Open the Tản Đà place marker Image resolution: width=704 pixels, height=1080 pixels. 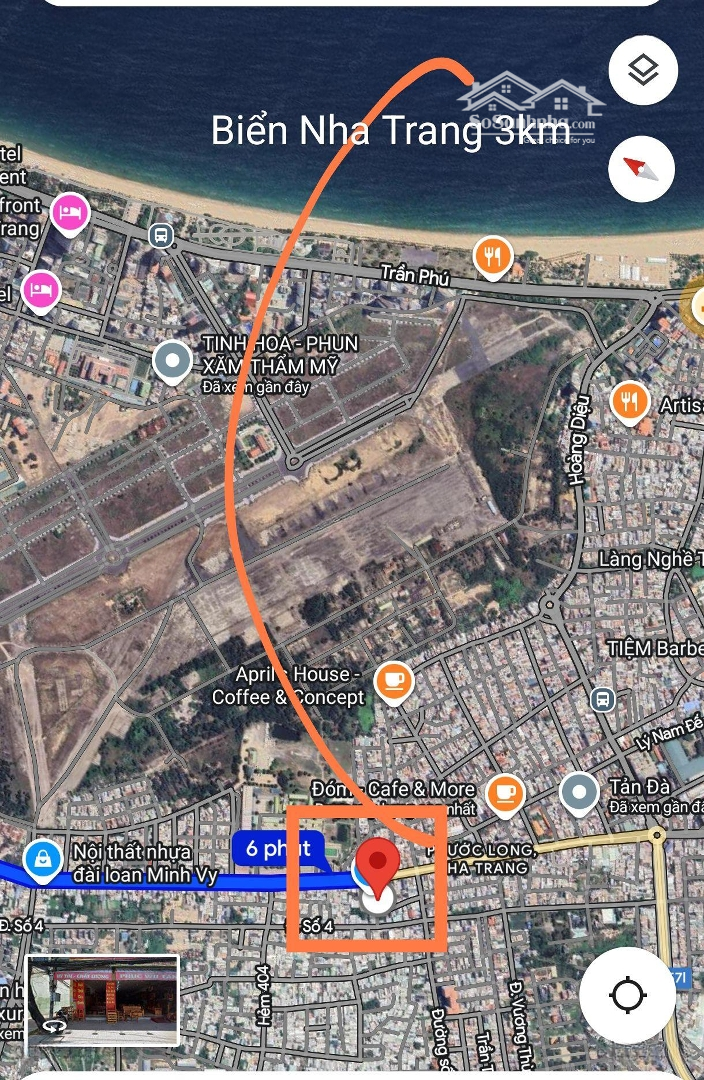579,793
